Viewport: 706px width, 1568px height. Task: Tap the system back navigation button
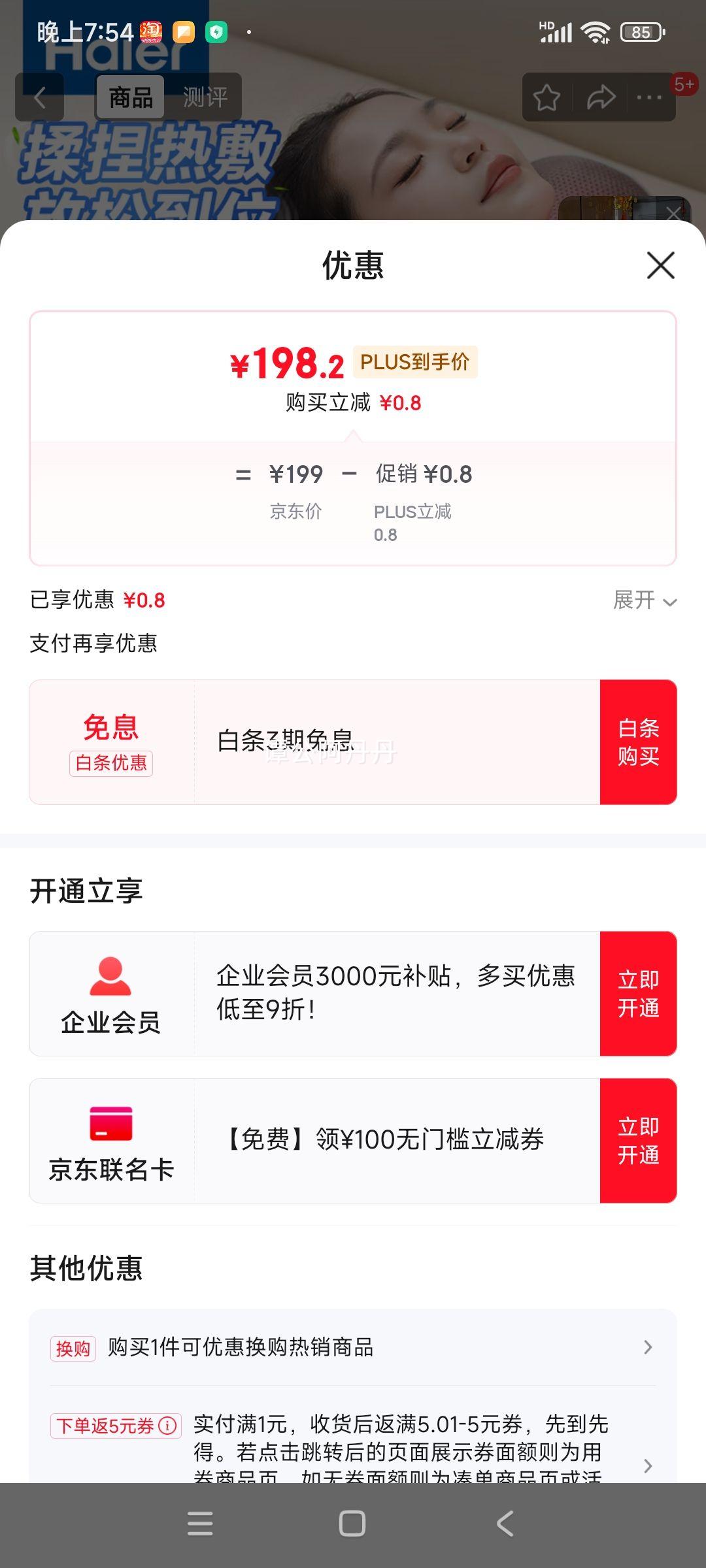click(x=505, y=1524)
